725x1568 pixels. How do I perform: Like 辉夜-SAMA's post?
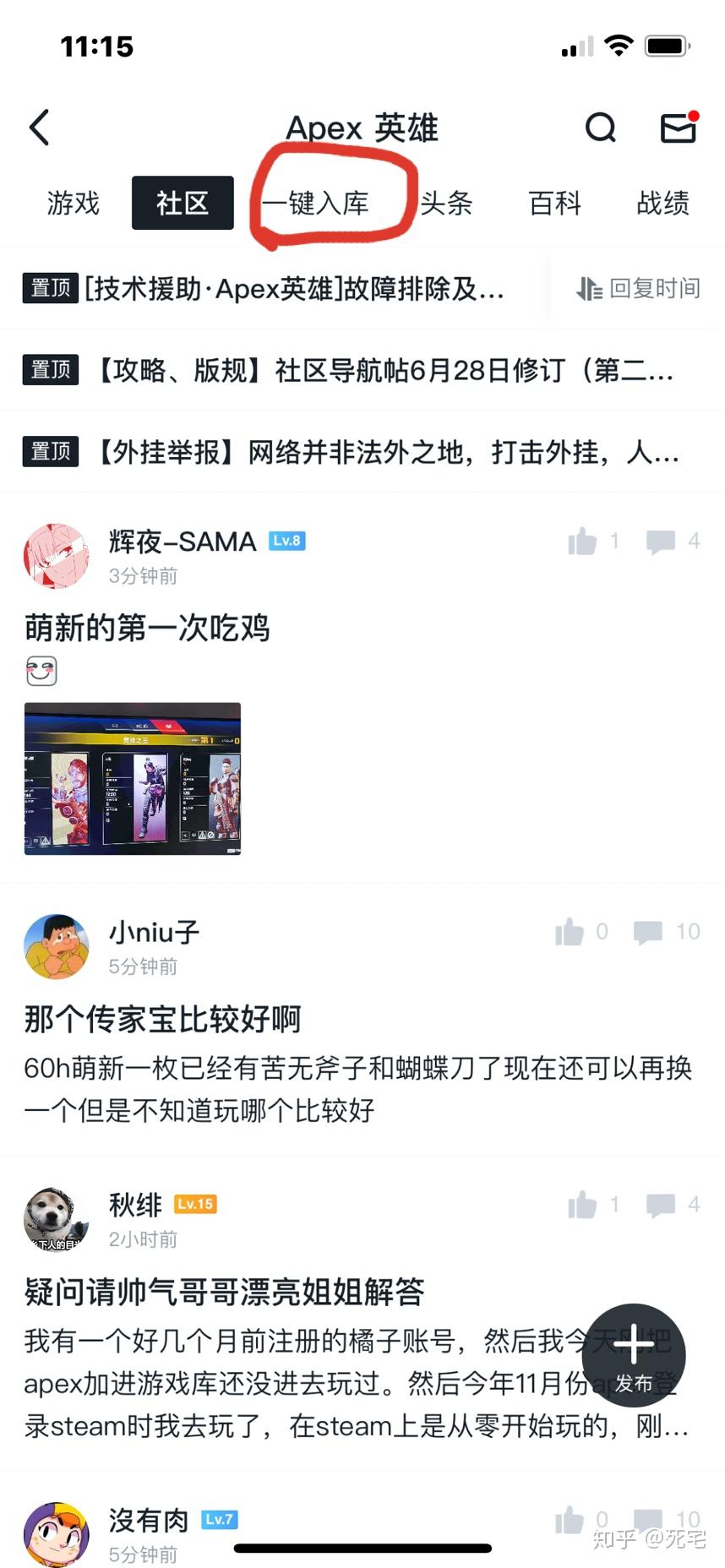[583, 542]
